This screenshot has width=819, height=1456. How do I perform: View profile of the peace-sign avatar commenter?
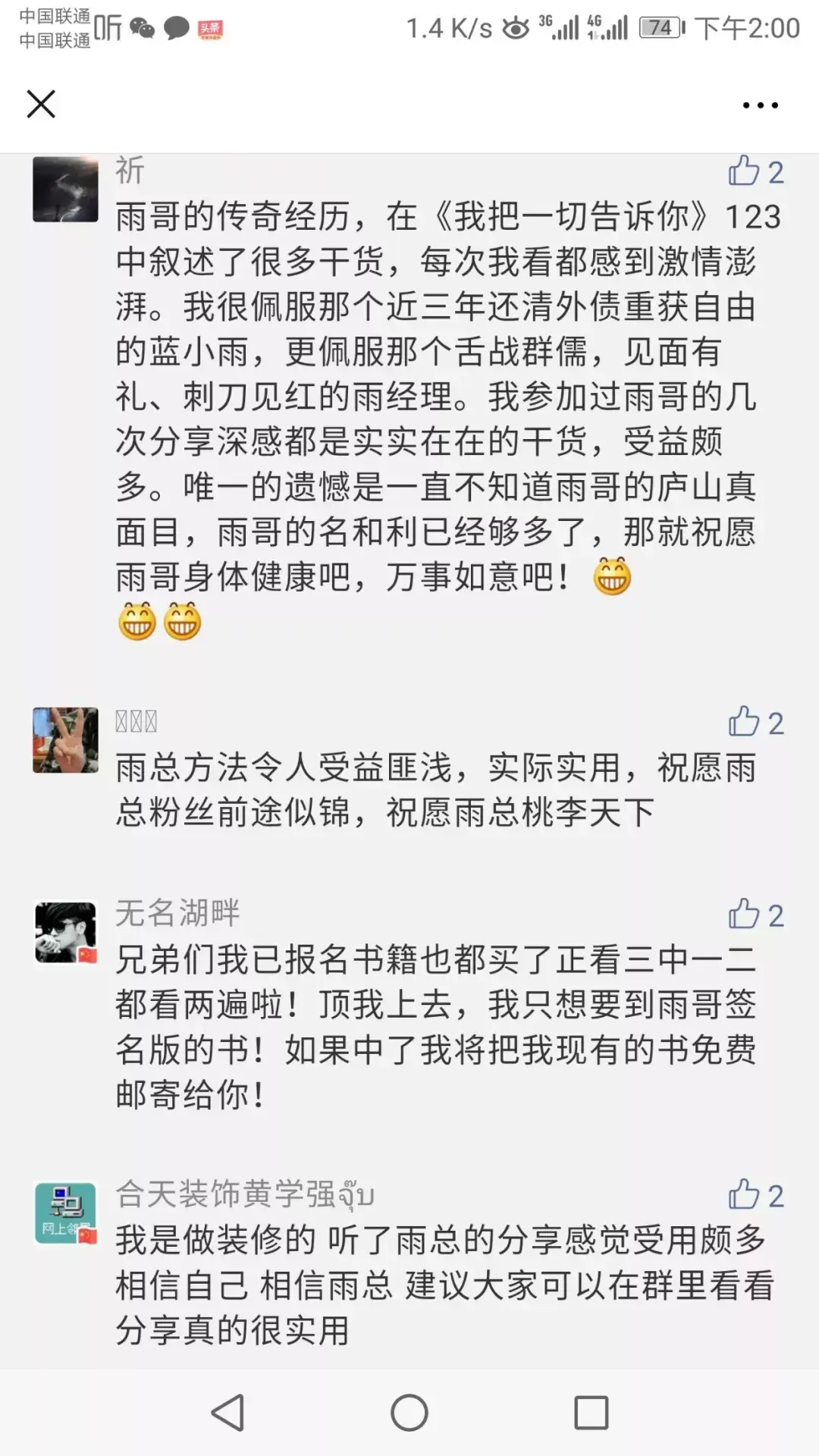coord(66,740)
